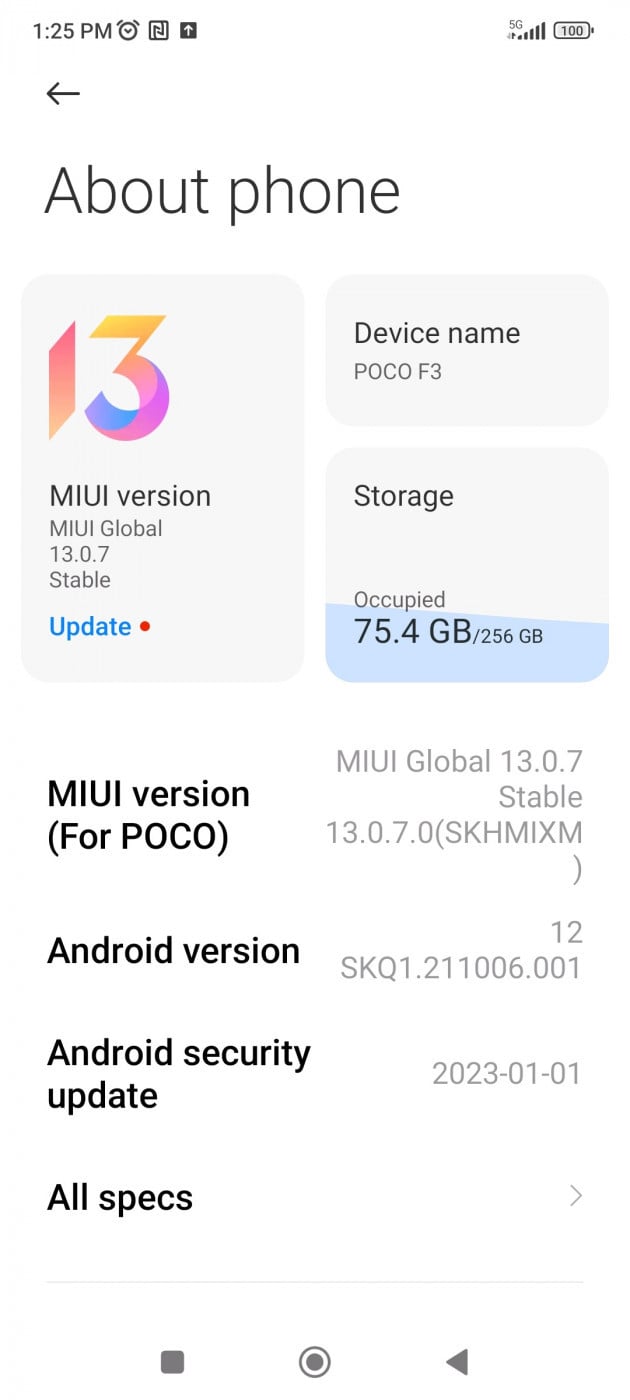Image resolution: width=630 pixels, height=1400 pixels.
Task: Tap the Android version row
Action: (314, 950)
